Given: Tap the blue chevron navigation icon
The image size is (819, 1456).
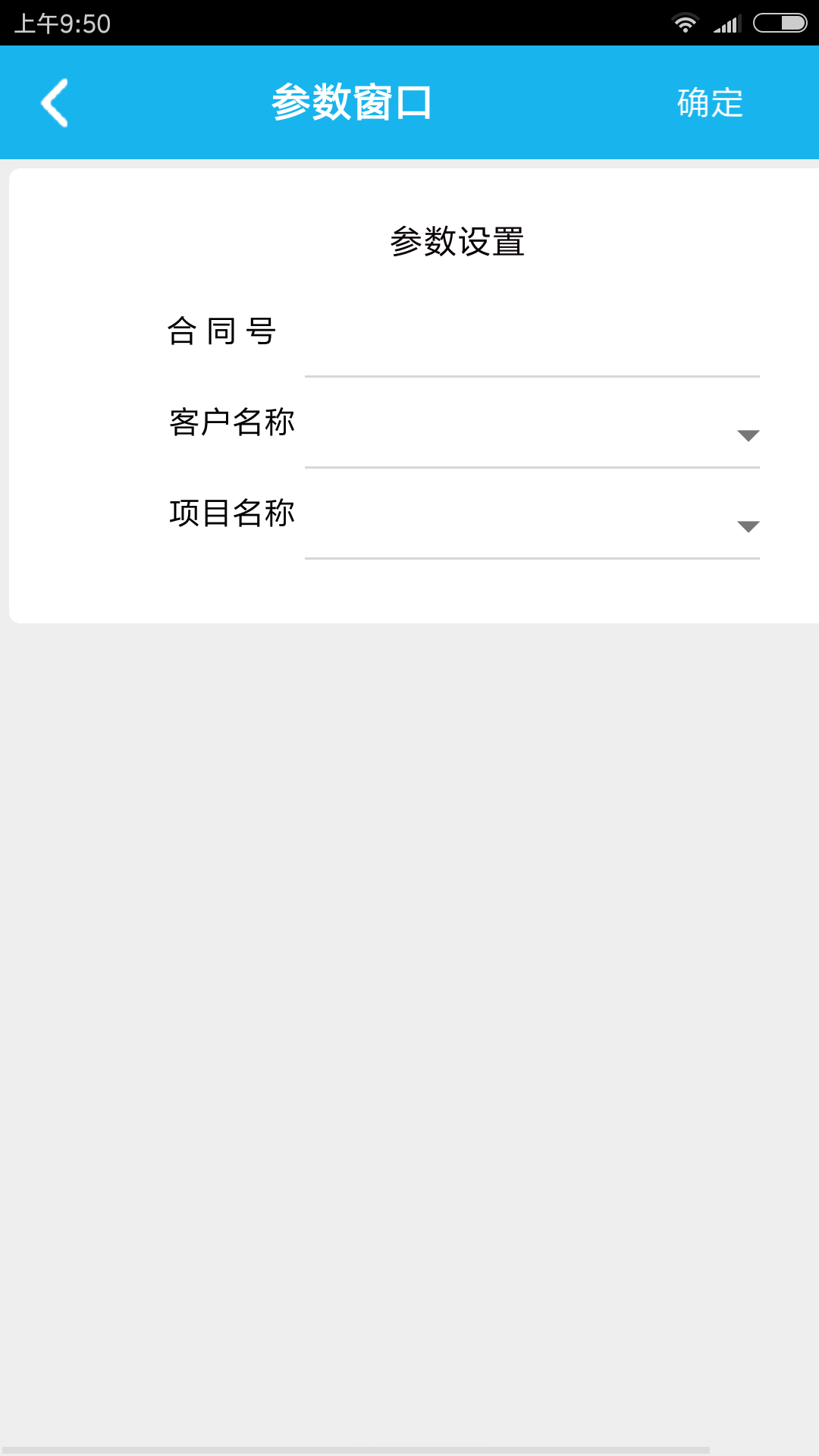Looking at the screenshot, I should tap(55, 103).
